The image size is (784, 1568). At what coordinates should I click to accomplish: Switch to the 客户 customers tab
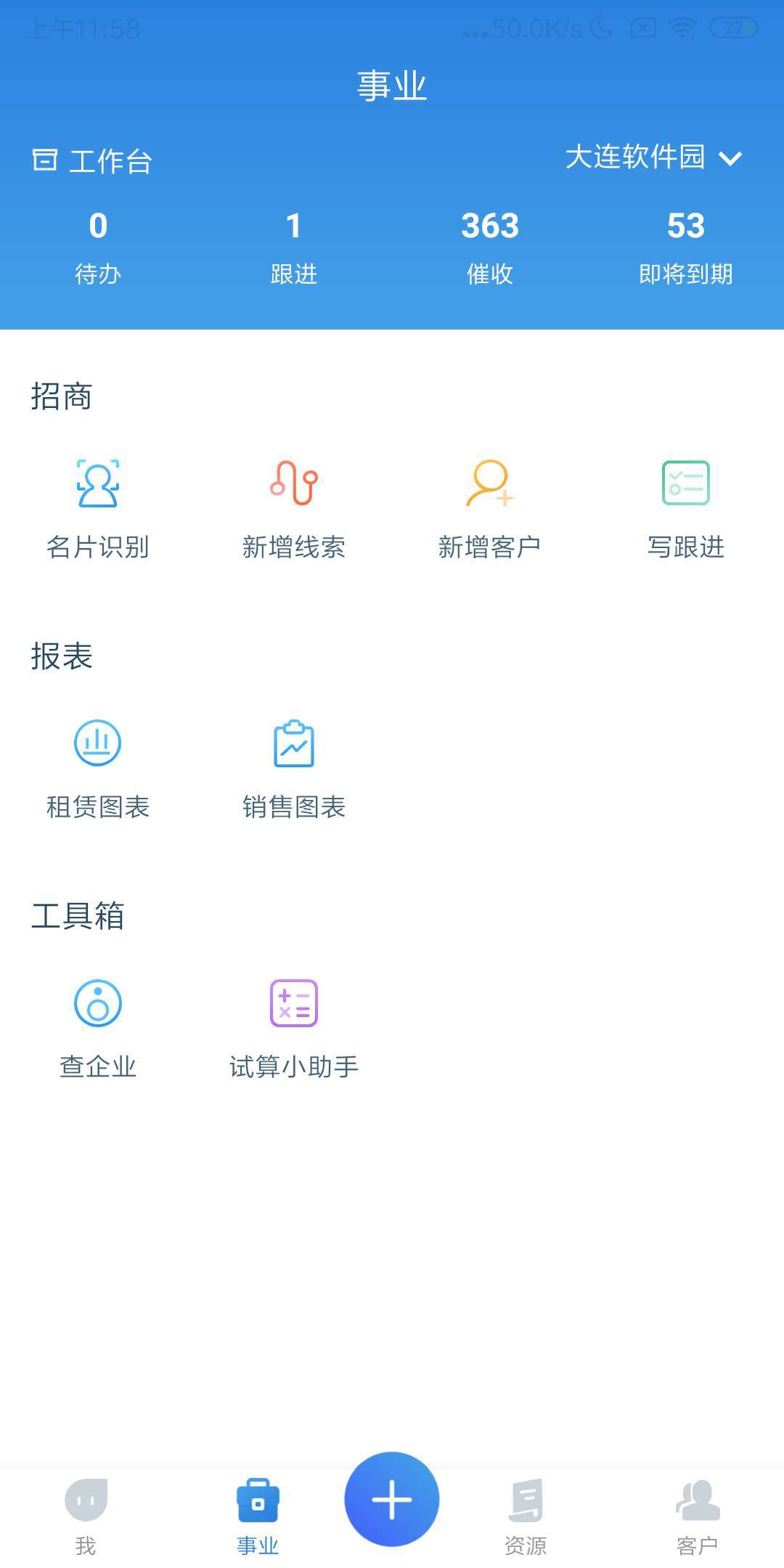click(x=697, y=1514)
